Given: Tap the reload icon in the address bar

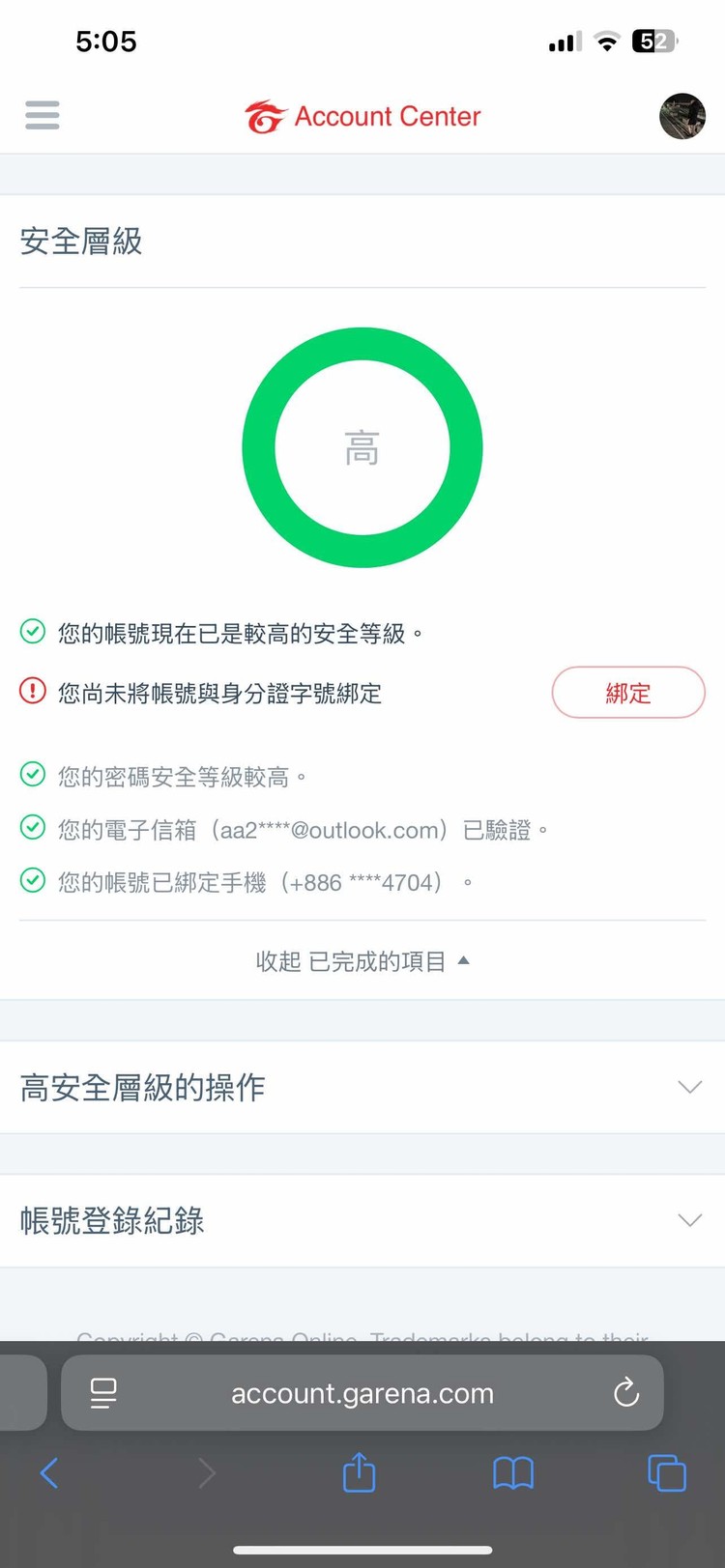Looking at the screenshot, I should pos(625,1393).
